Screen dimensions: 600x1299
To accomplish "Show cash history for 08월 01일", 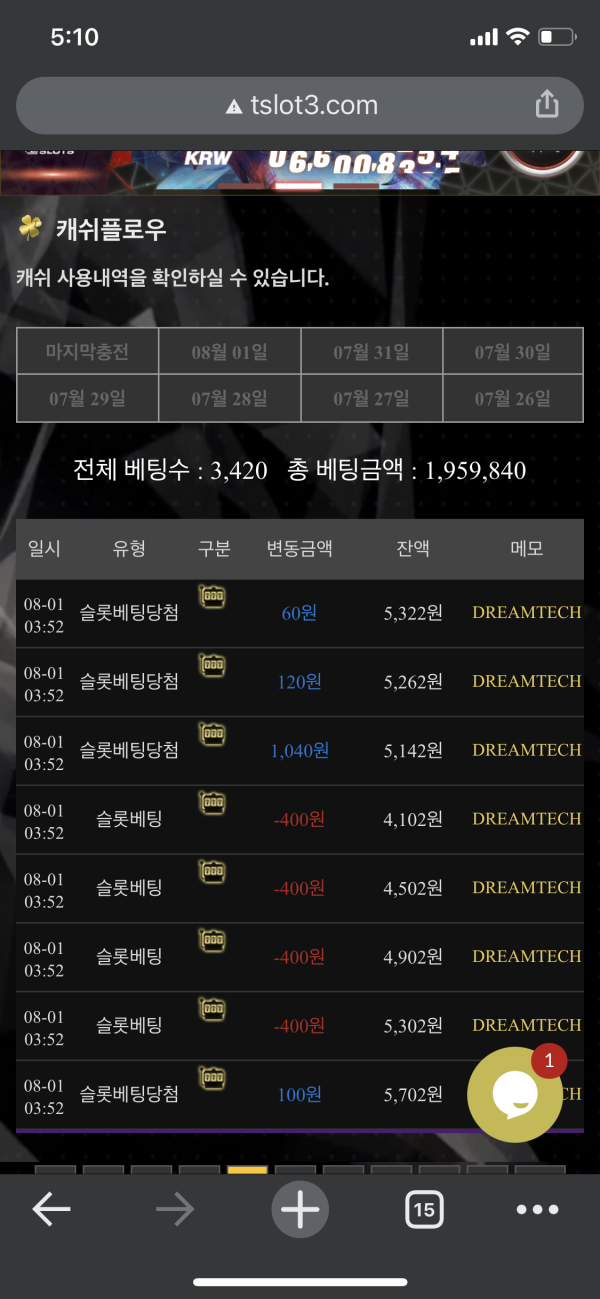I will point(229,352).
